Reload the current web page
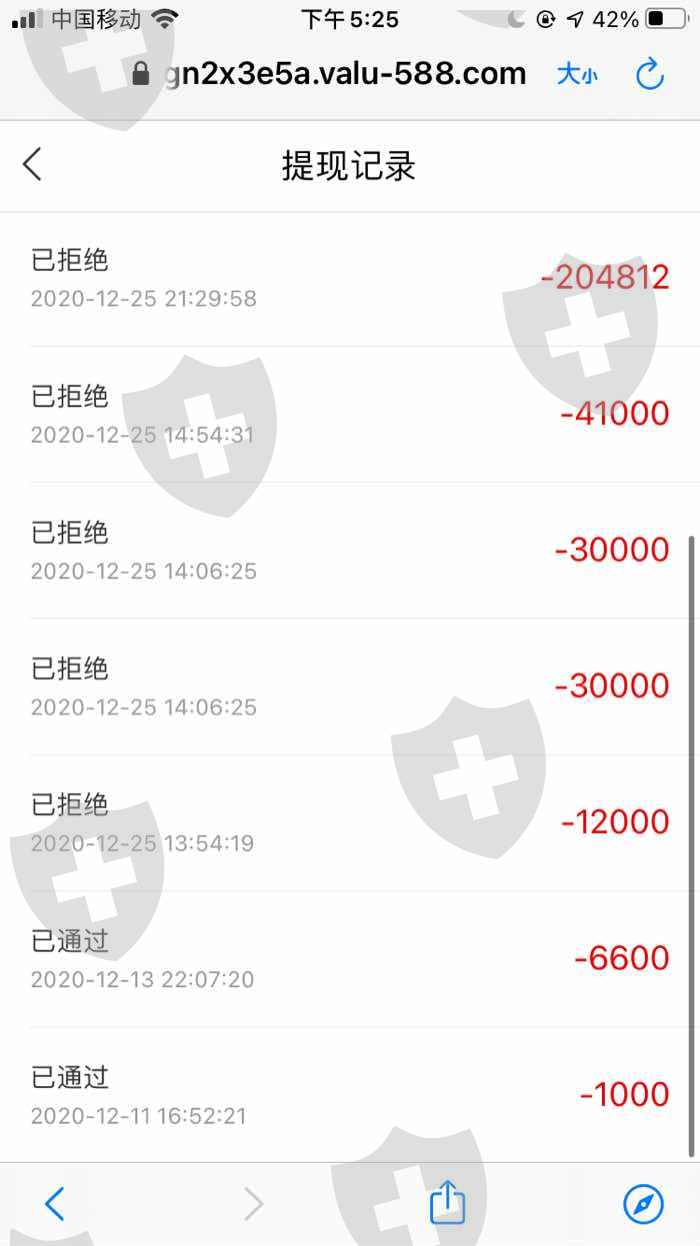The height and width of the screenshot is (1246, 700). [x=650, y=73]
